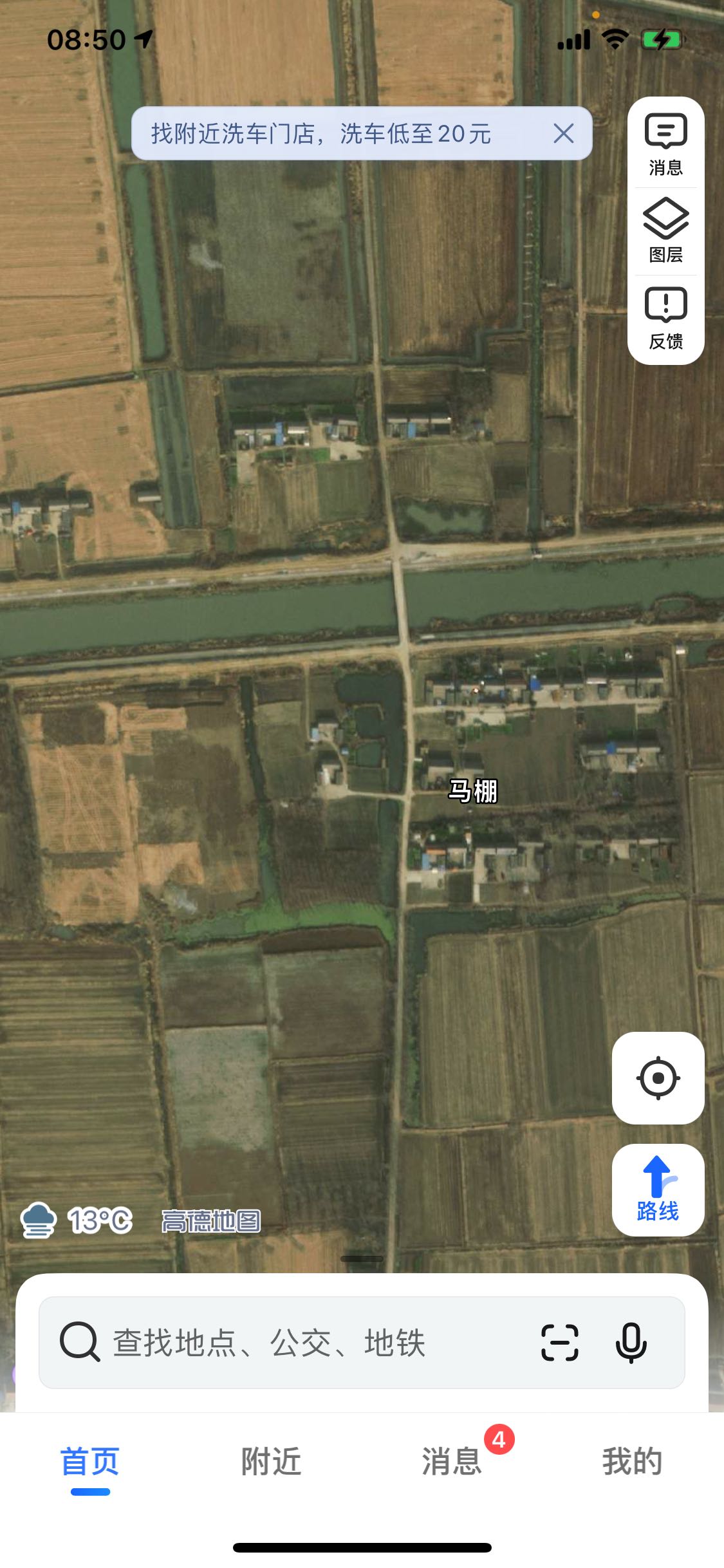
Task: Open the 13°C weather widget
Action: tap(77, 1220)
